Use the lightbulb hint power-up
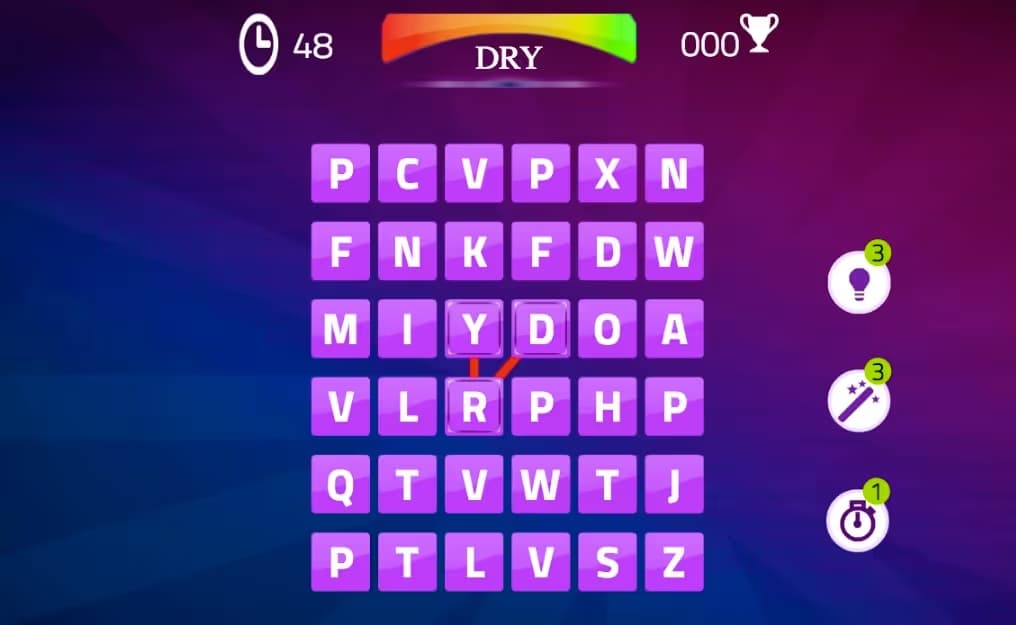Screen dimensions: 1016x625 click(858, 283)
